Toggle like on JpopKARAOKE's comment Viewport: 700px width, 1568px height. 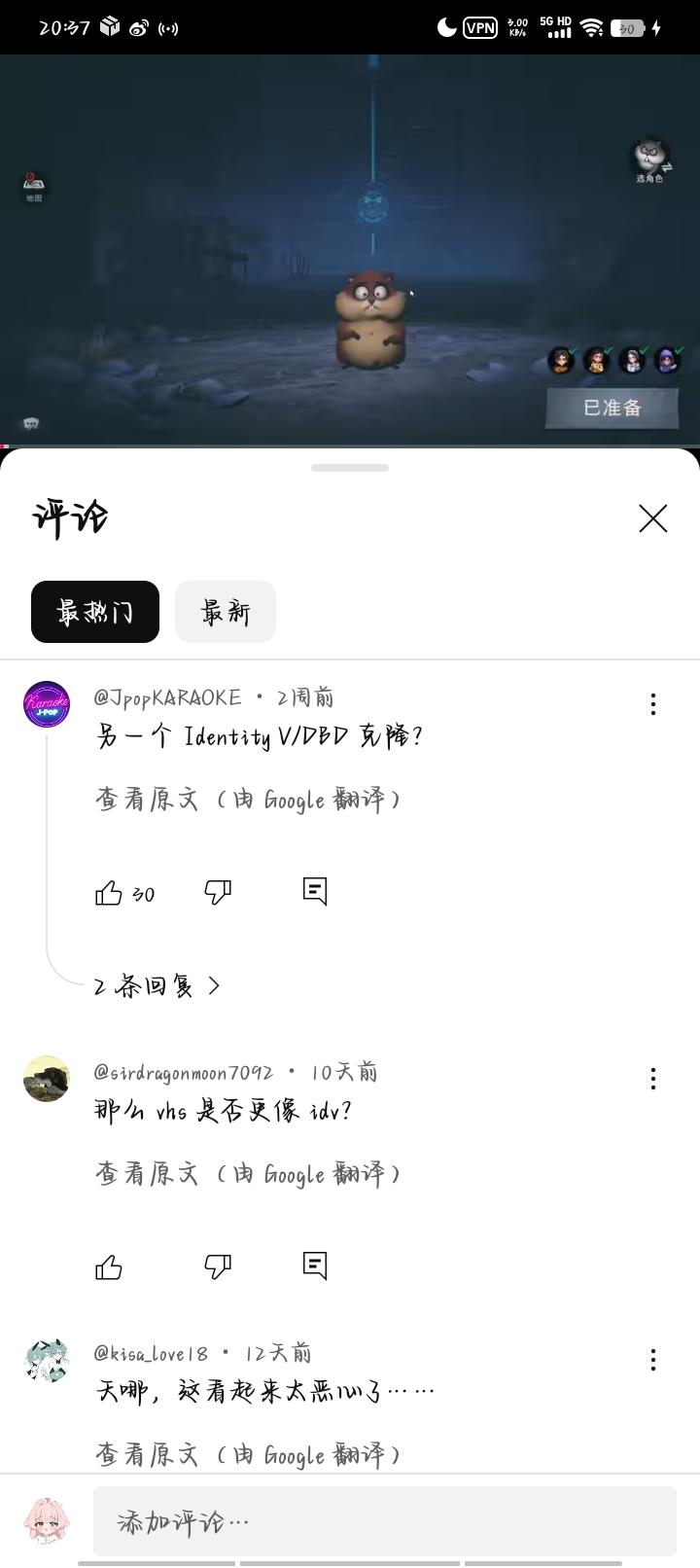pos(109,890)
